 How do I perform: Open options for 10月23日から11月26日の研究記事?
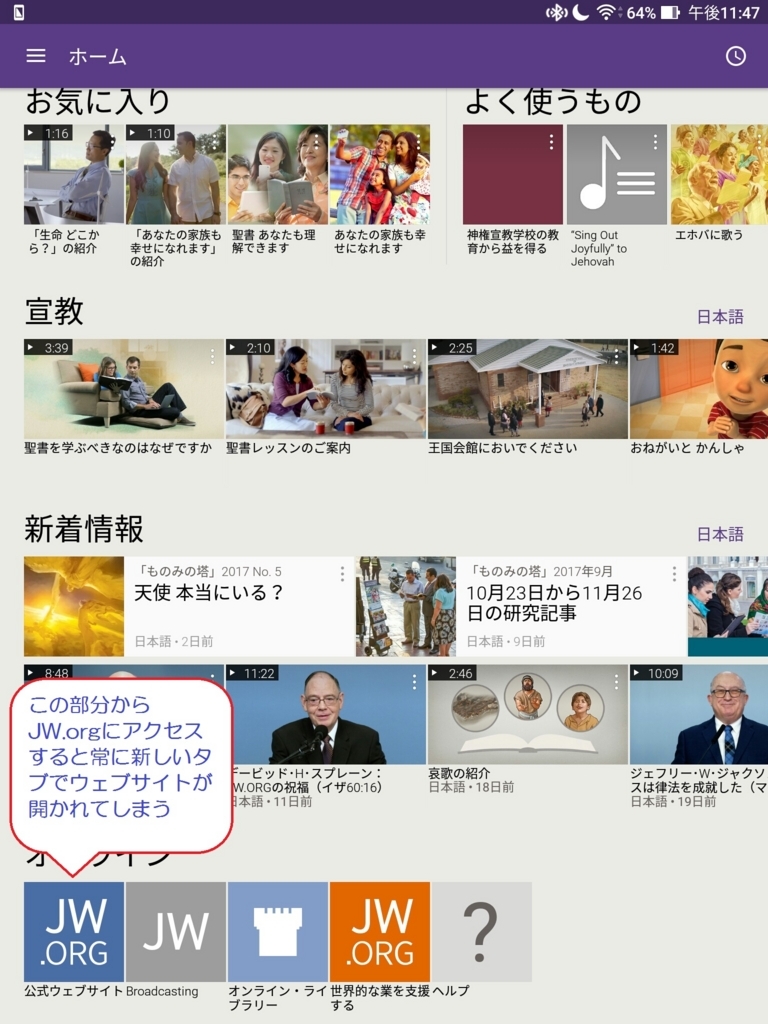674,574
